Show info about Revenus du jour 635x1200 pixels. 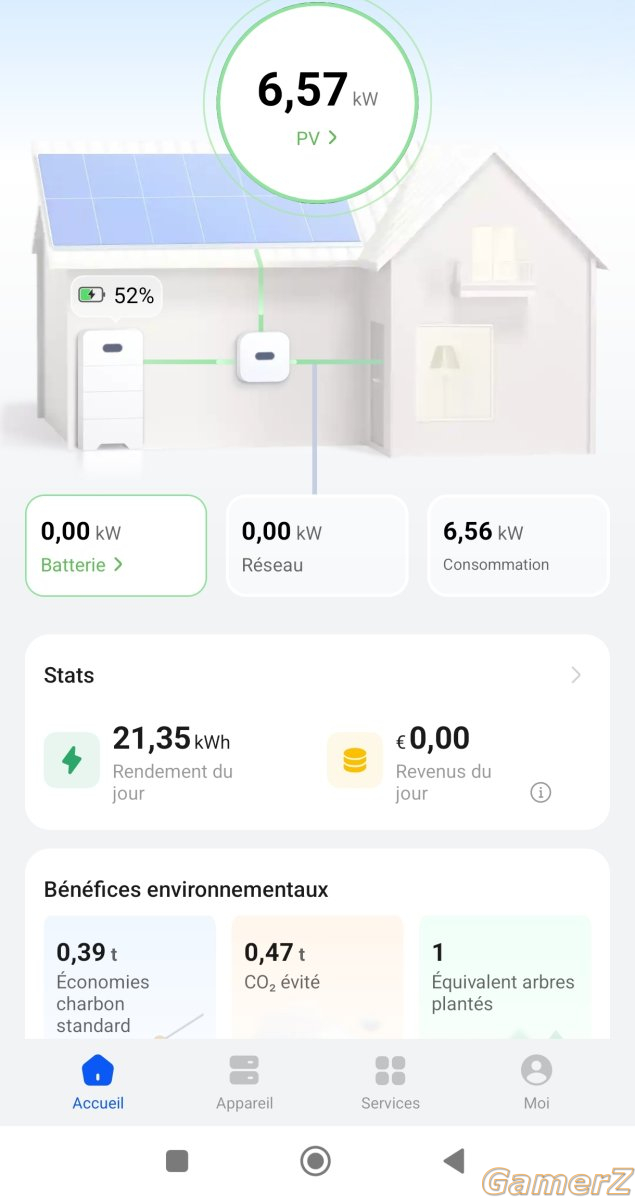(540, 793)
